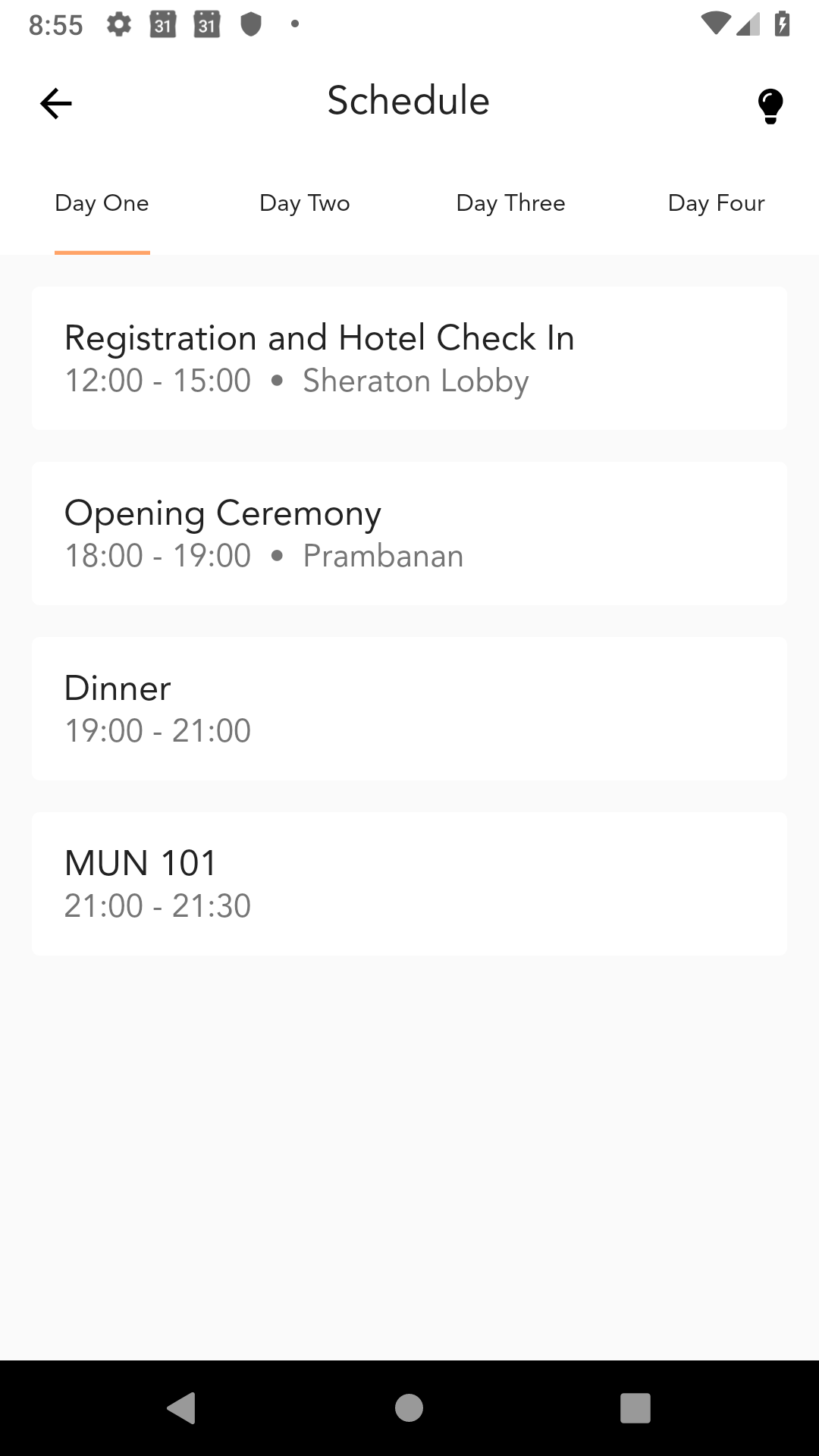Tap the lightbulb icon in the header
Image resolution: width=819 pixels, height=1456 pixels.
(770, 105)
